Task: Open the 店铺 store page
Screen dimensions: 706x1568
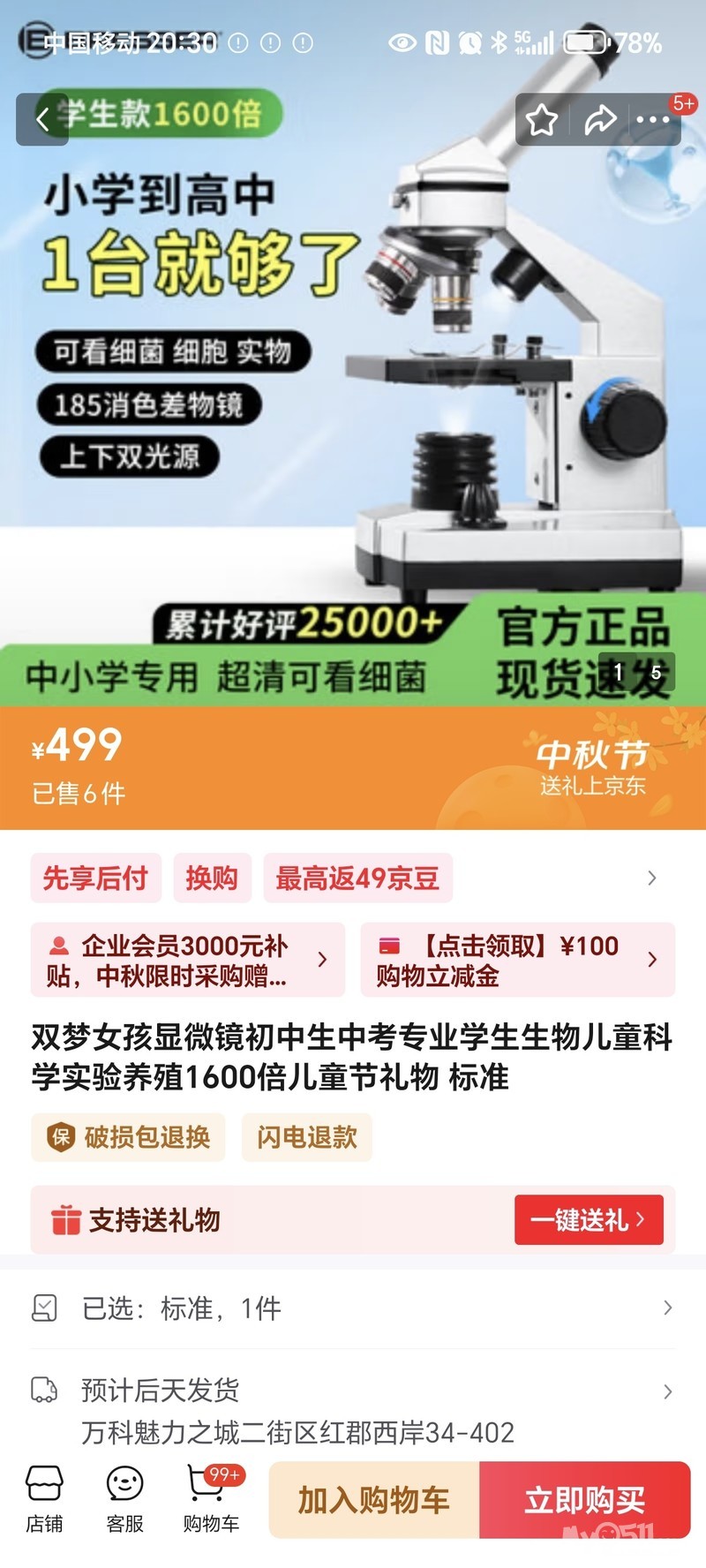Action: (44, 1499)
